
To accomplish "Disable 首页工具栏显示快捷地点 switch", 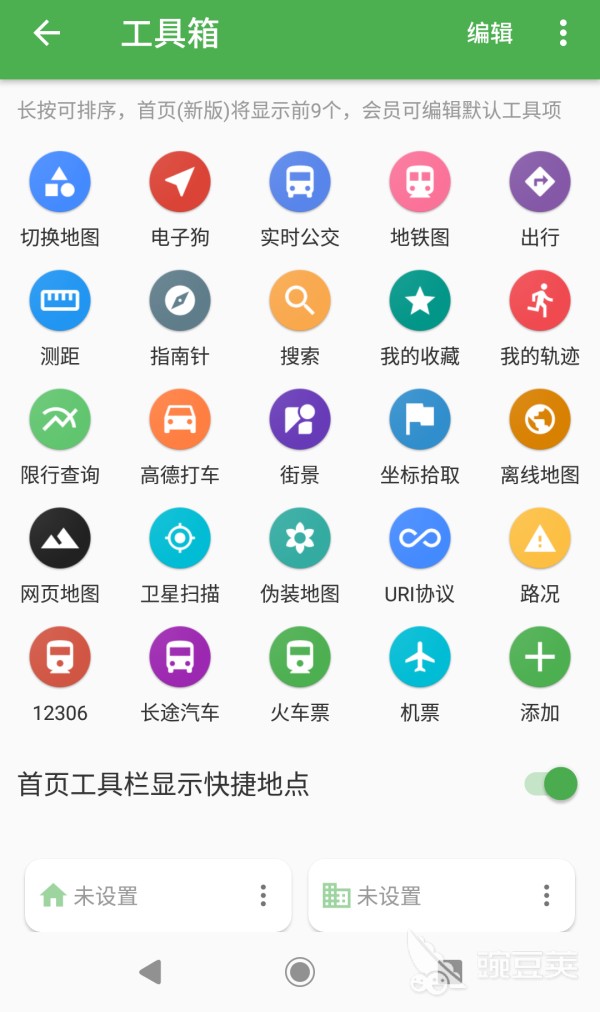I will (552, 784).
